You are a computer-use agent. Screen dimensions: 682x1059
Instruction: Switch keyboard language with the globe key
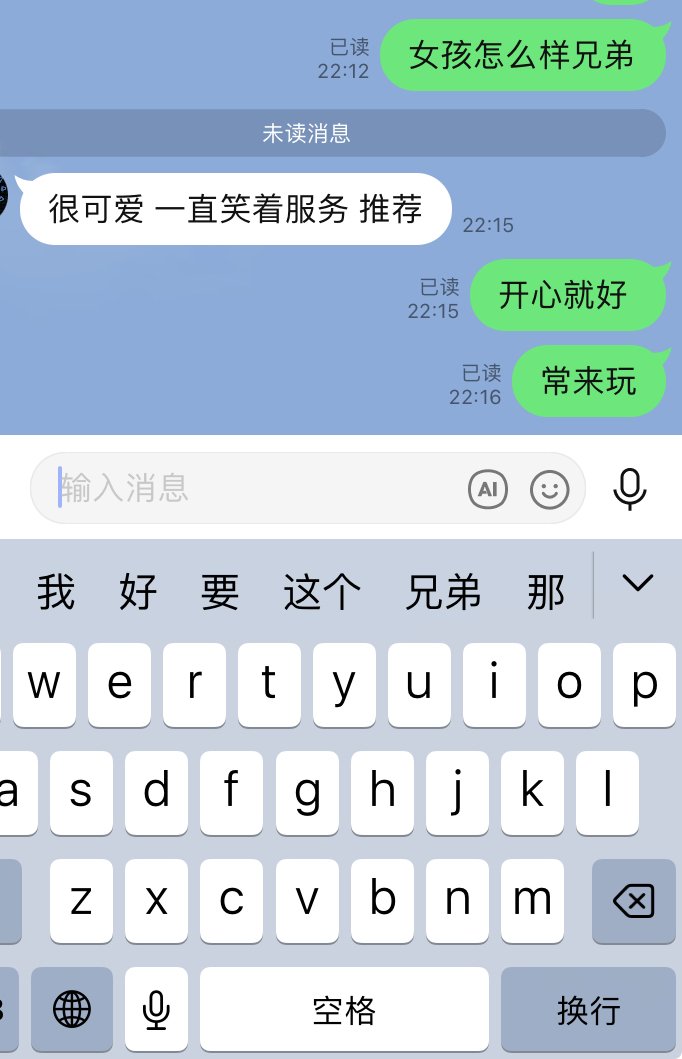(72, 1010)
